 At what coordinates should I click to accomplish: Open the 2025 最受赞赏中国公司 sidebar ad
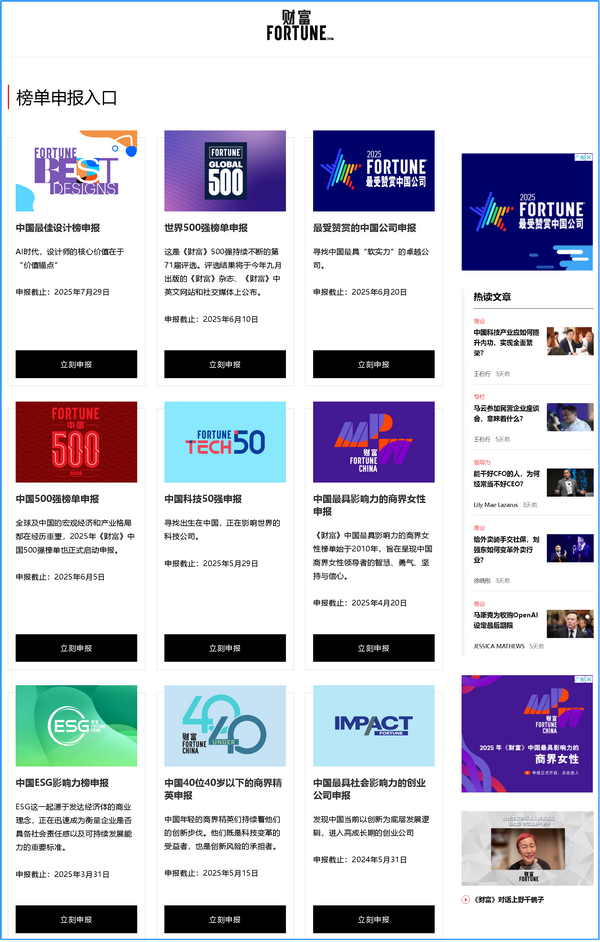pos(526,212)
